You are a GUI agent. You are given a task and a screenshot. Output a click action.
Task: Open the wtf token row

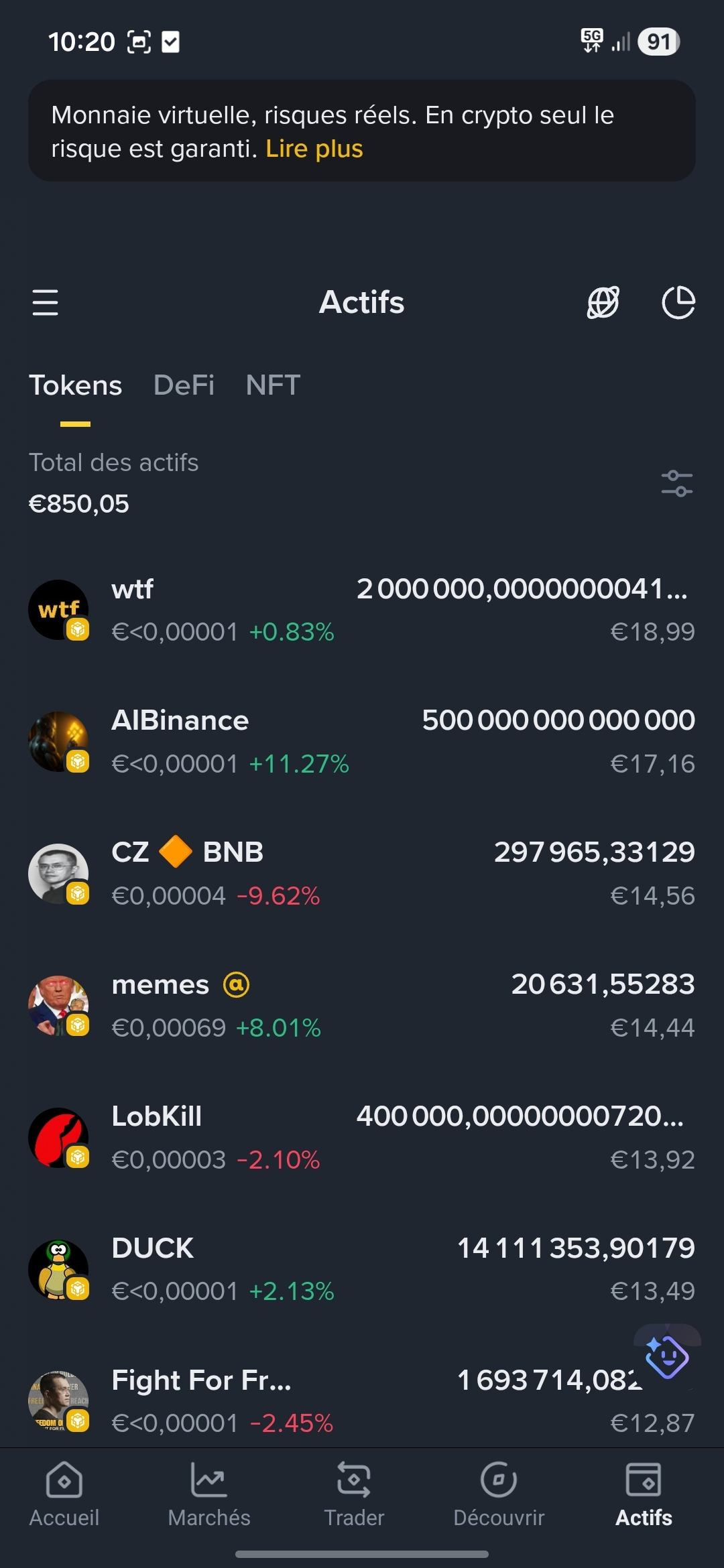point(362,610)
